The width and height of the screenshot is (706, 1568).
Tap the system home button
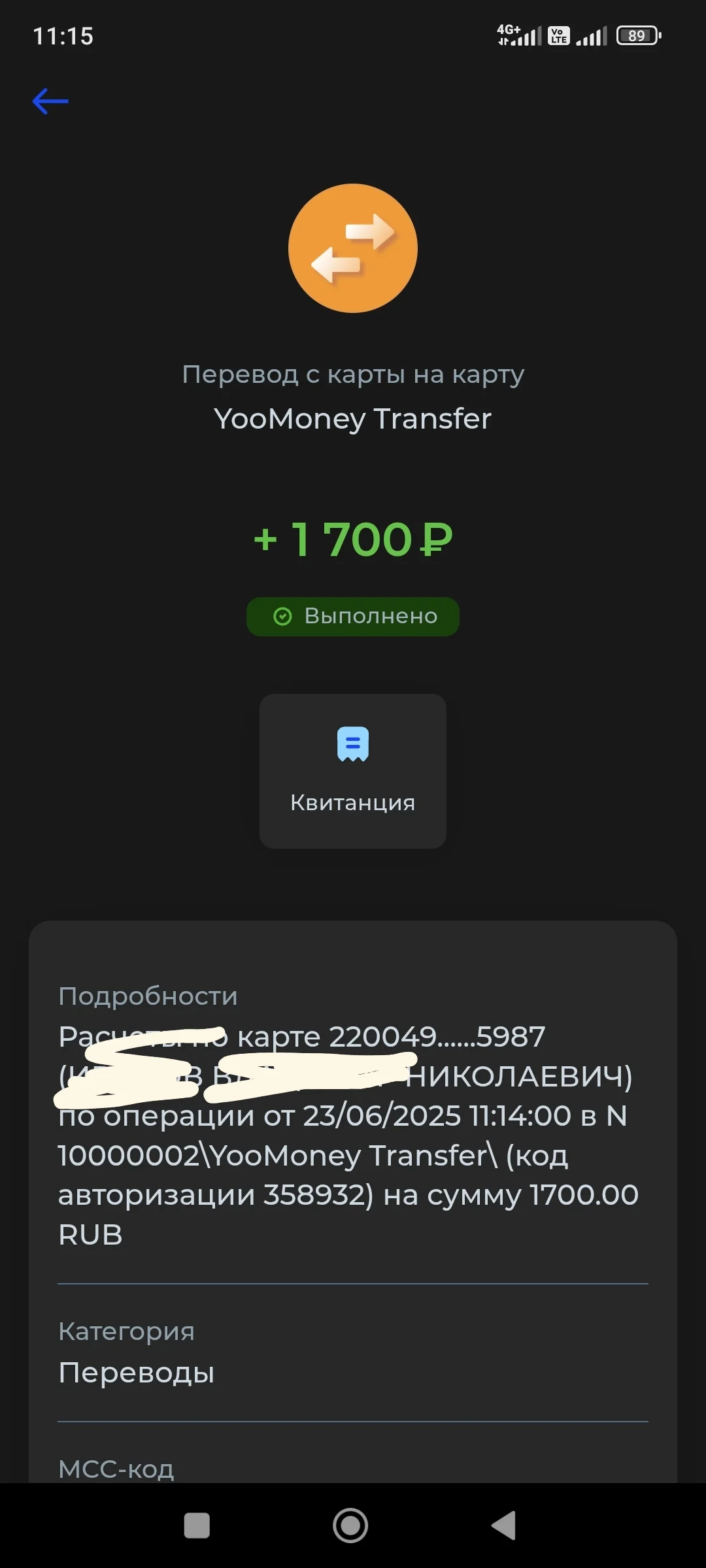(x=350, y=1526)
